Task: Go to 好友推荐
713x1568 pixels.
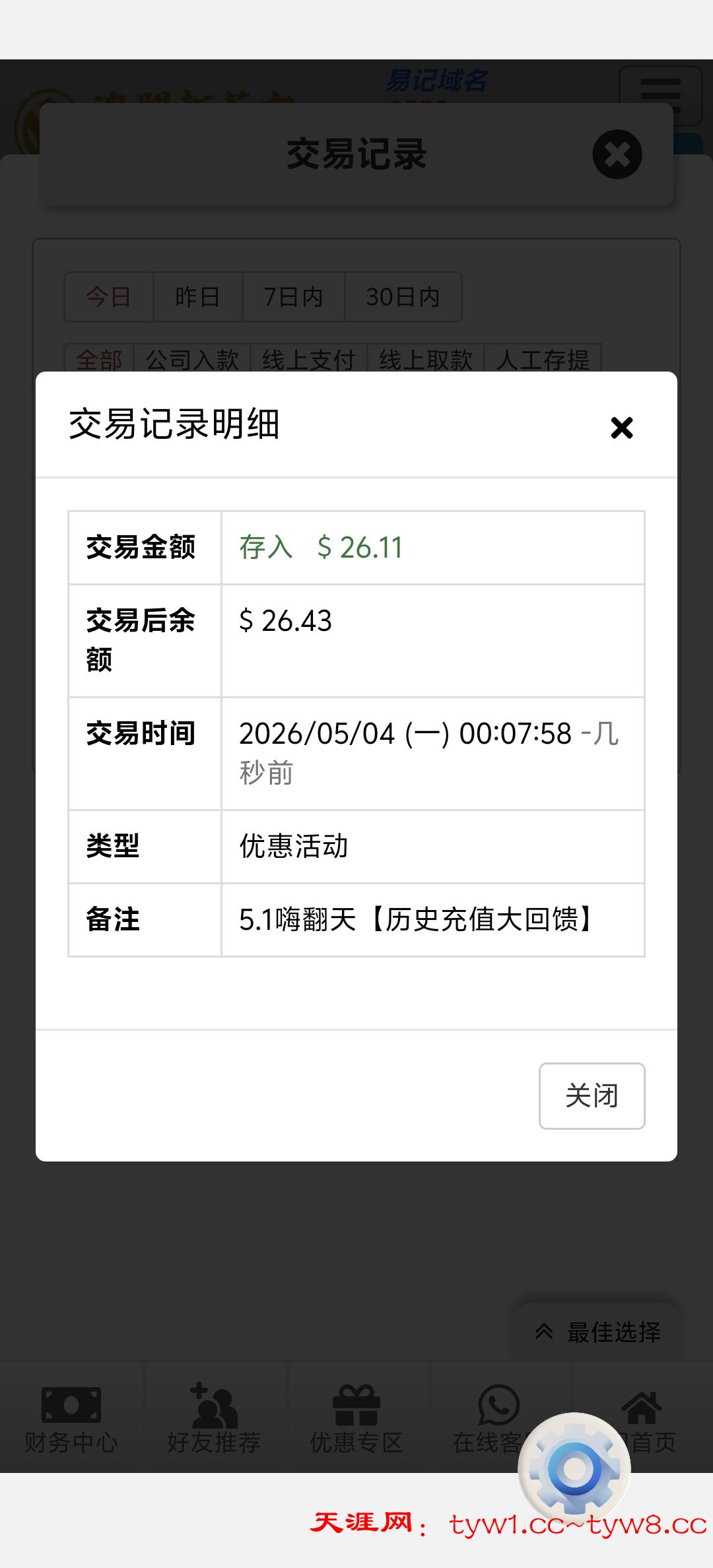Action: 214,1418
